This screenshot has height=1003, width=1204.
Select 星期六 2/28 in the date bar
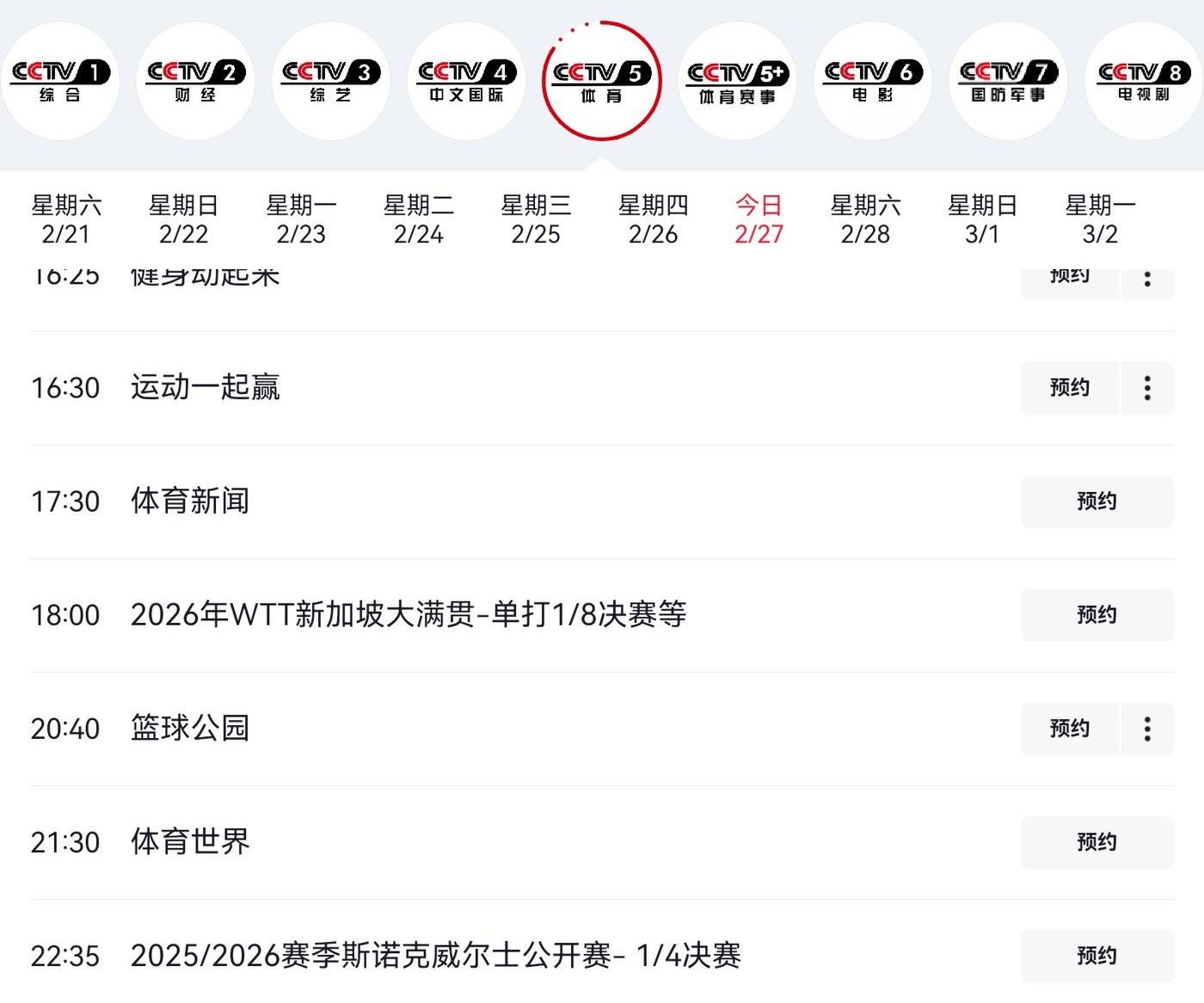865,219
